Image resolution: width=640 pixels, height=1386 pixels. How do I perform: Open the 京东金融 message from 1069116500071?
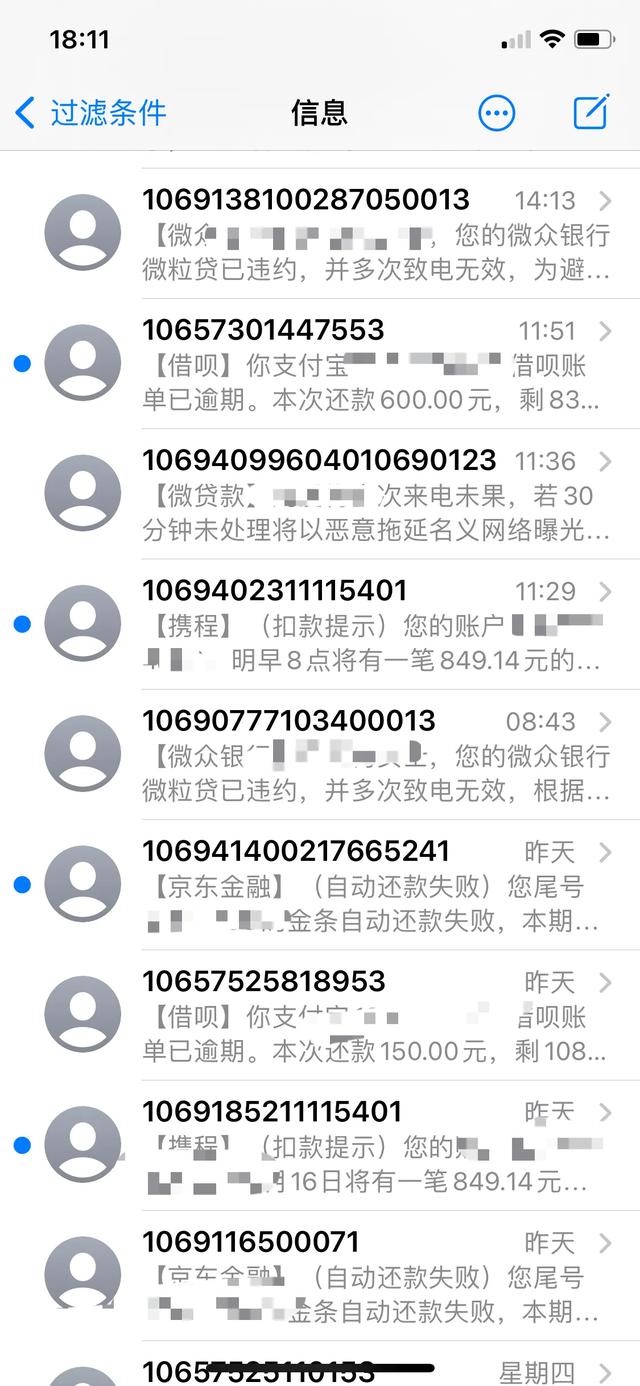(320, 1276)
